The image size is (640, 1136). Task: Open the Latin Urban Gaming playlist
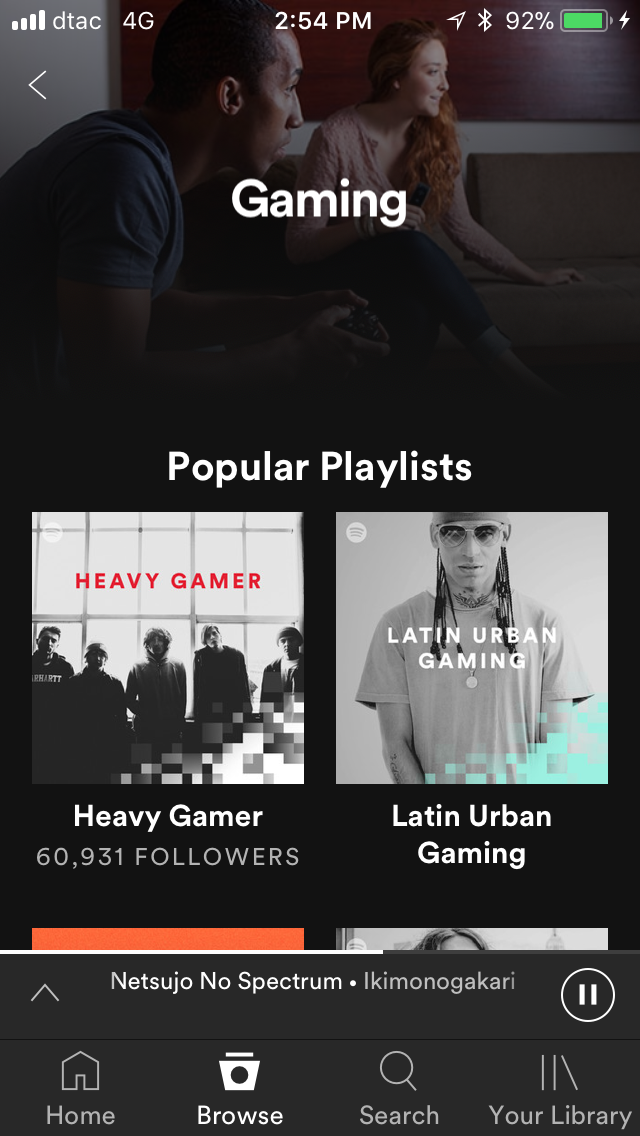point(472,648)
